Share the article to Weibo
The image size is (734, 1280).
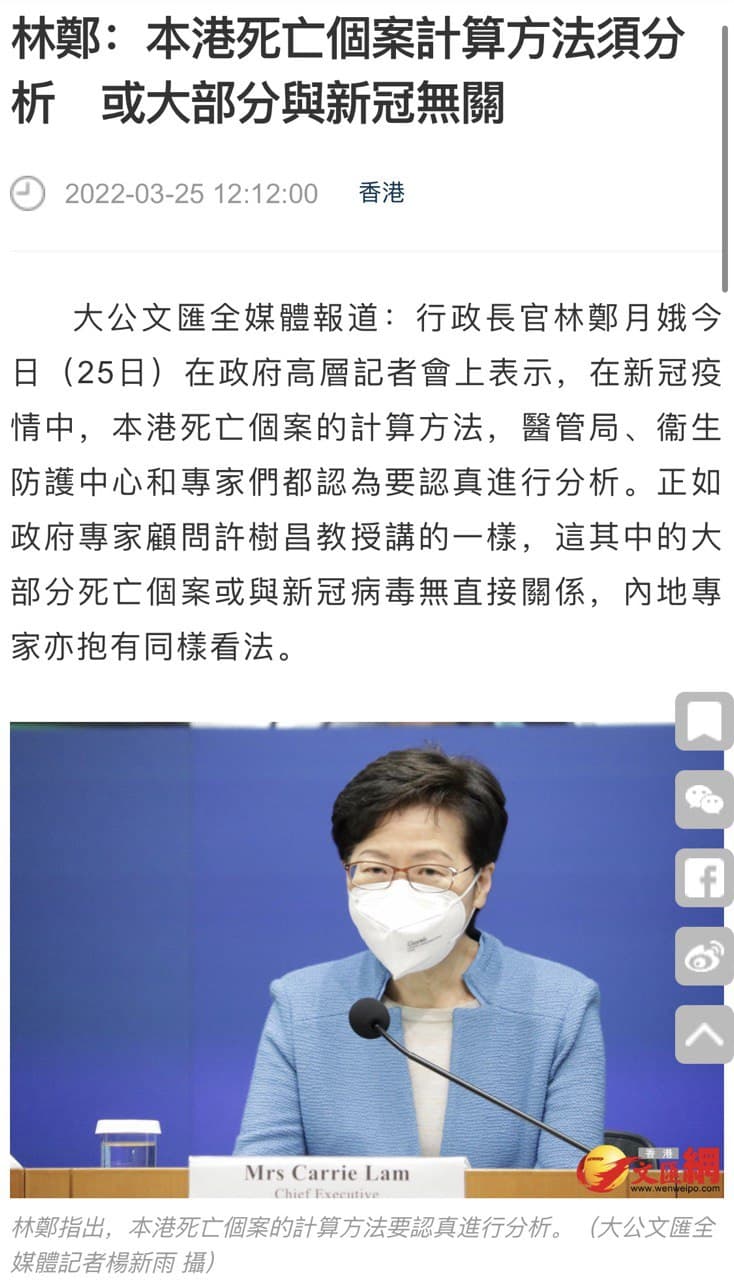[704, 956]
